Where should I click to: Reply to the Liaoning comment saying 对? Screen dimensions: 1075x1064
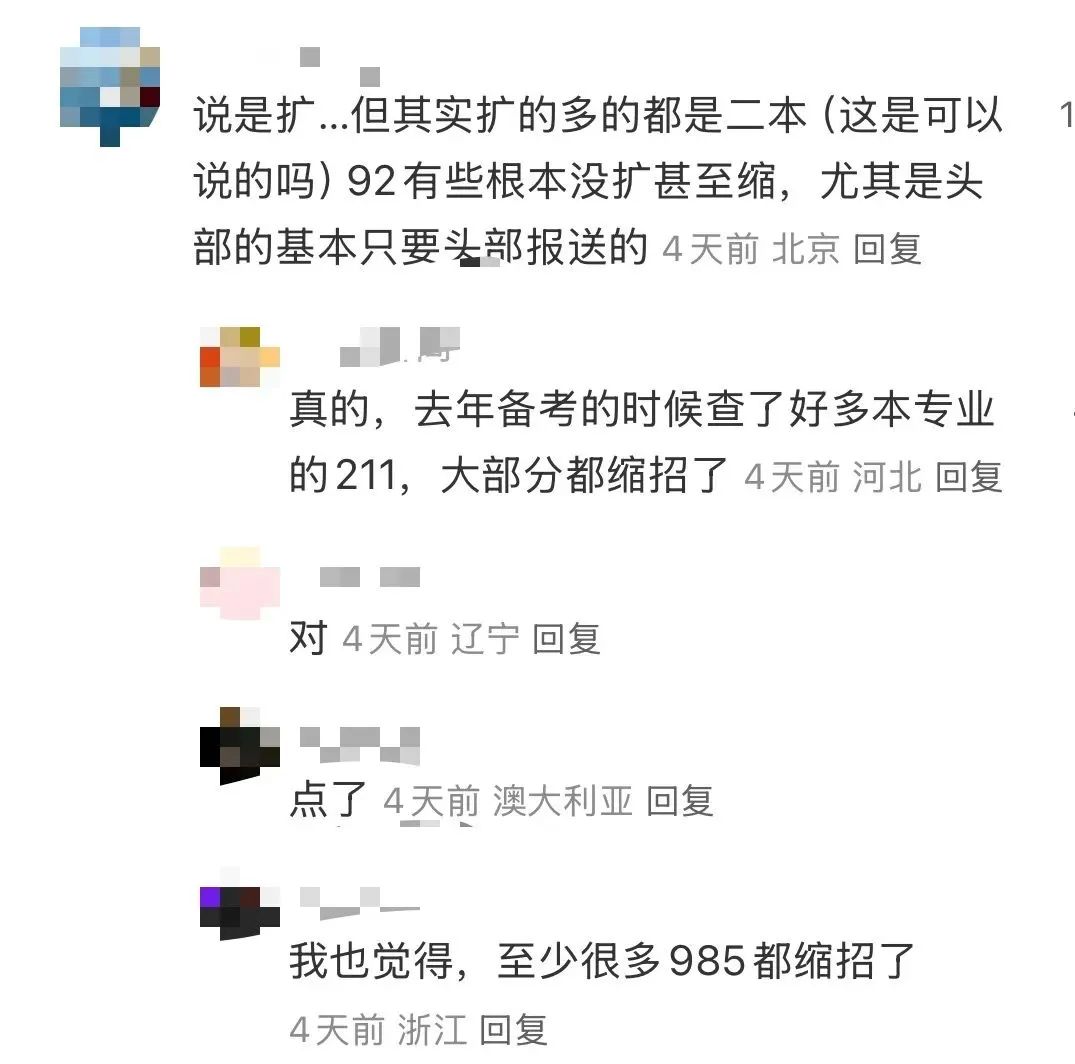point(566,638)
